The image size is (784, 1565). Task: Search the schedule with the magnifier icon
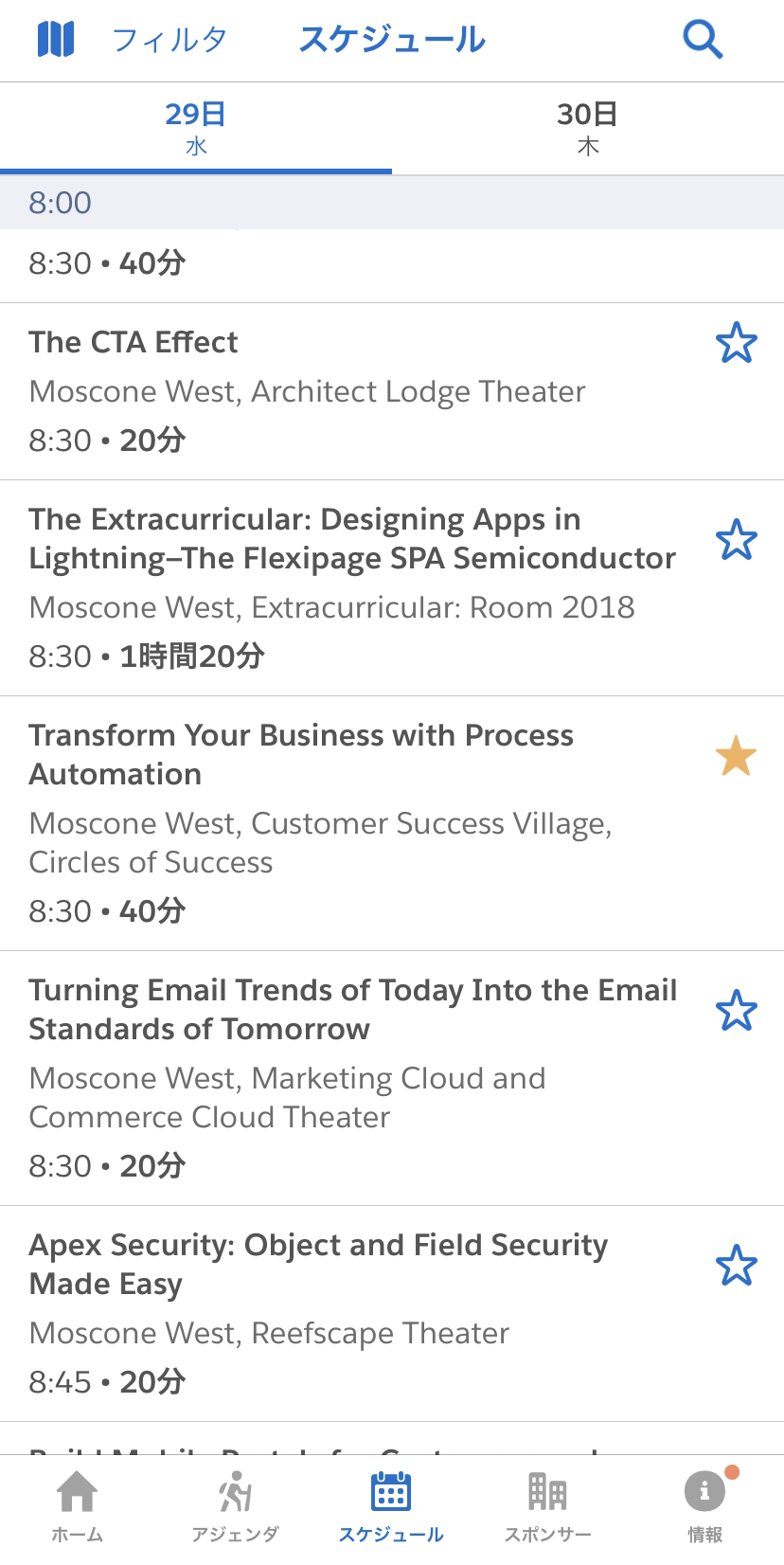tap(703, 40)
